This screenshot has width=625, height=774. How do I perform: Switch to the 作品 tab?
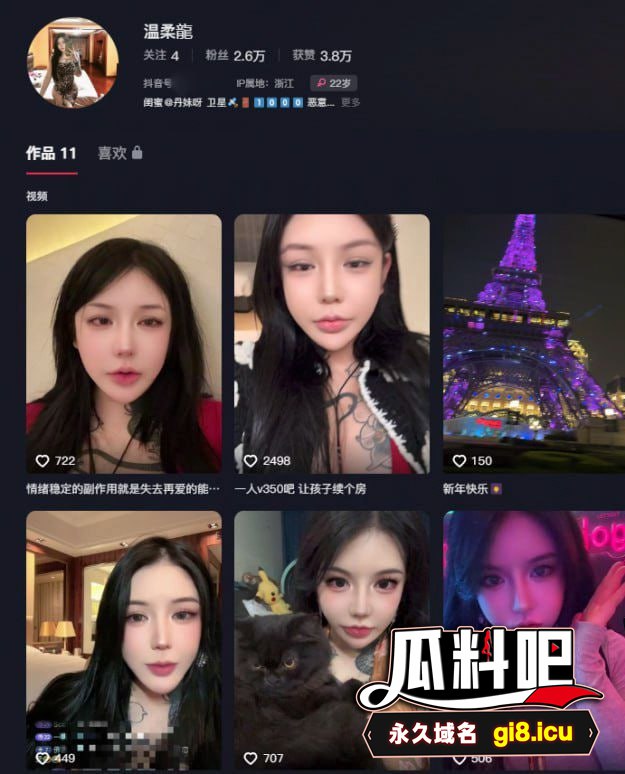(51, 153)
